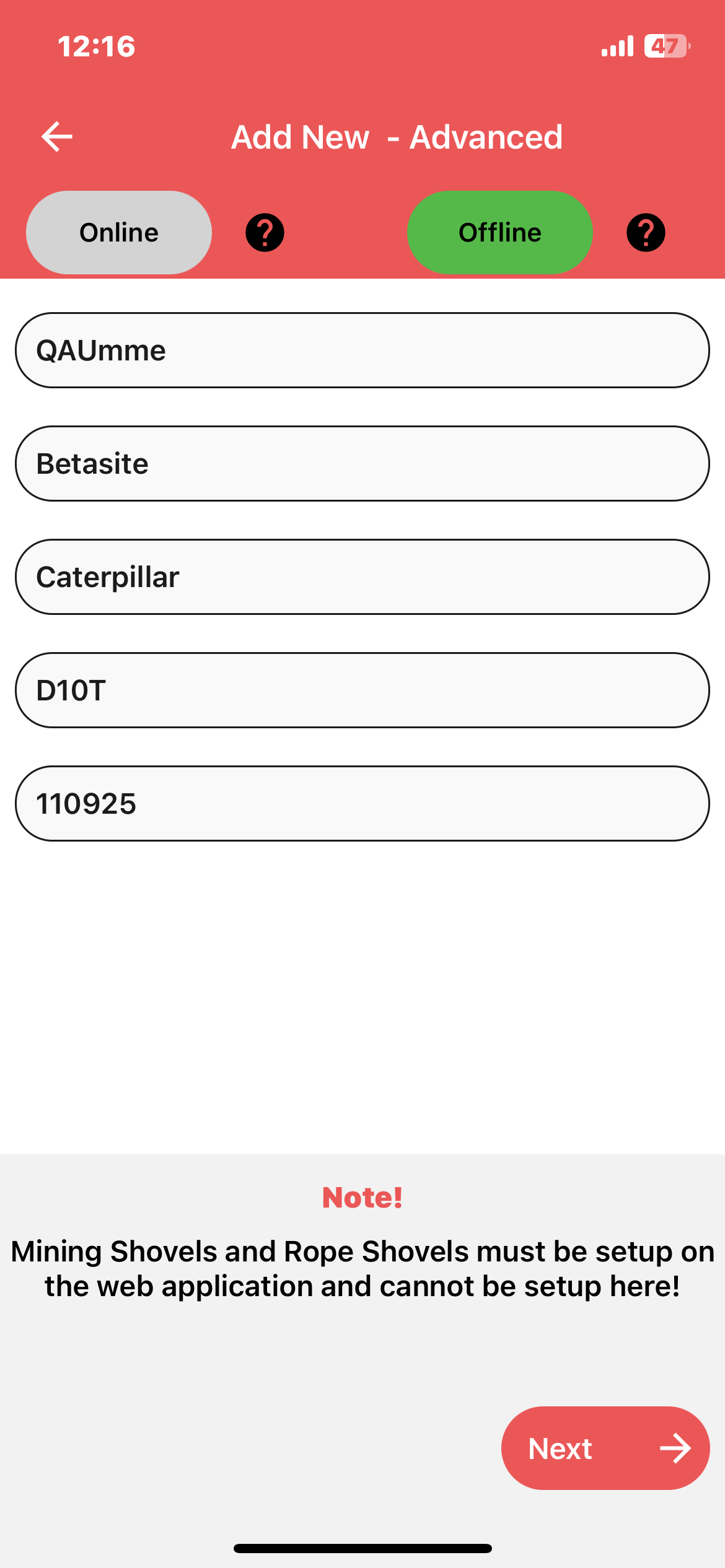Viewport: 725px width, 1568px height.
Task: Edit the QAUmme field
Action: tap(362, 351)
